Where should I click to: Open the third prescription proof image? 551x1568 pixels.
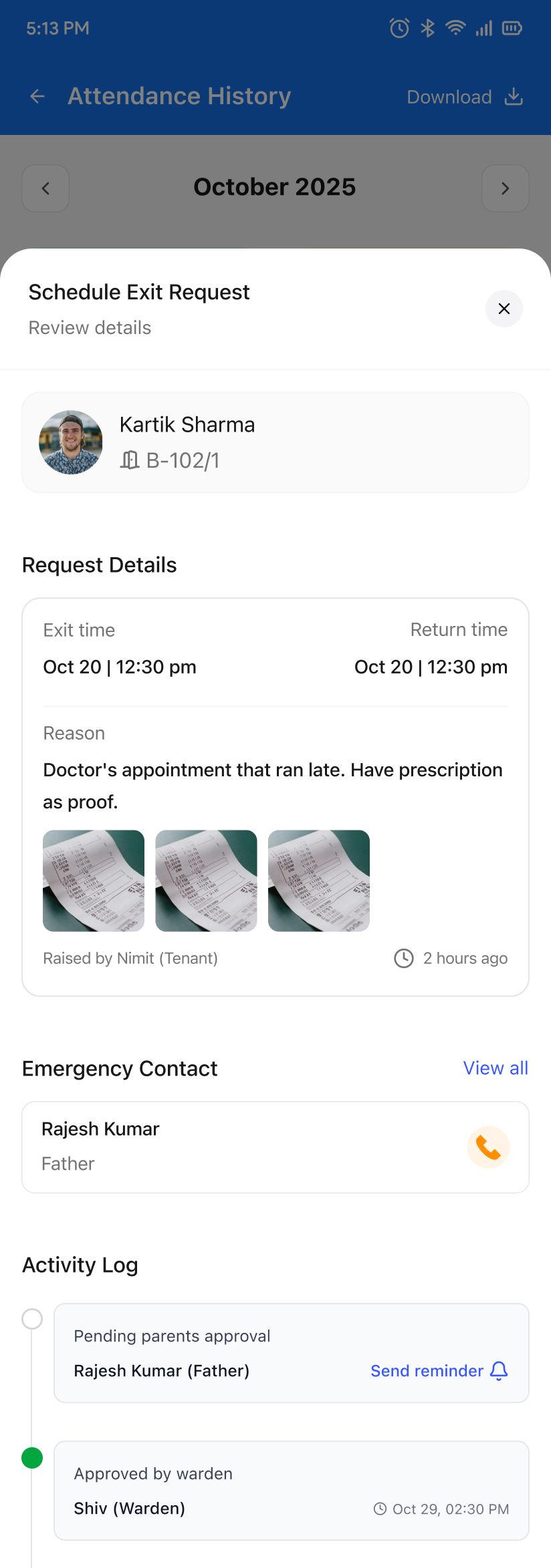319,881
